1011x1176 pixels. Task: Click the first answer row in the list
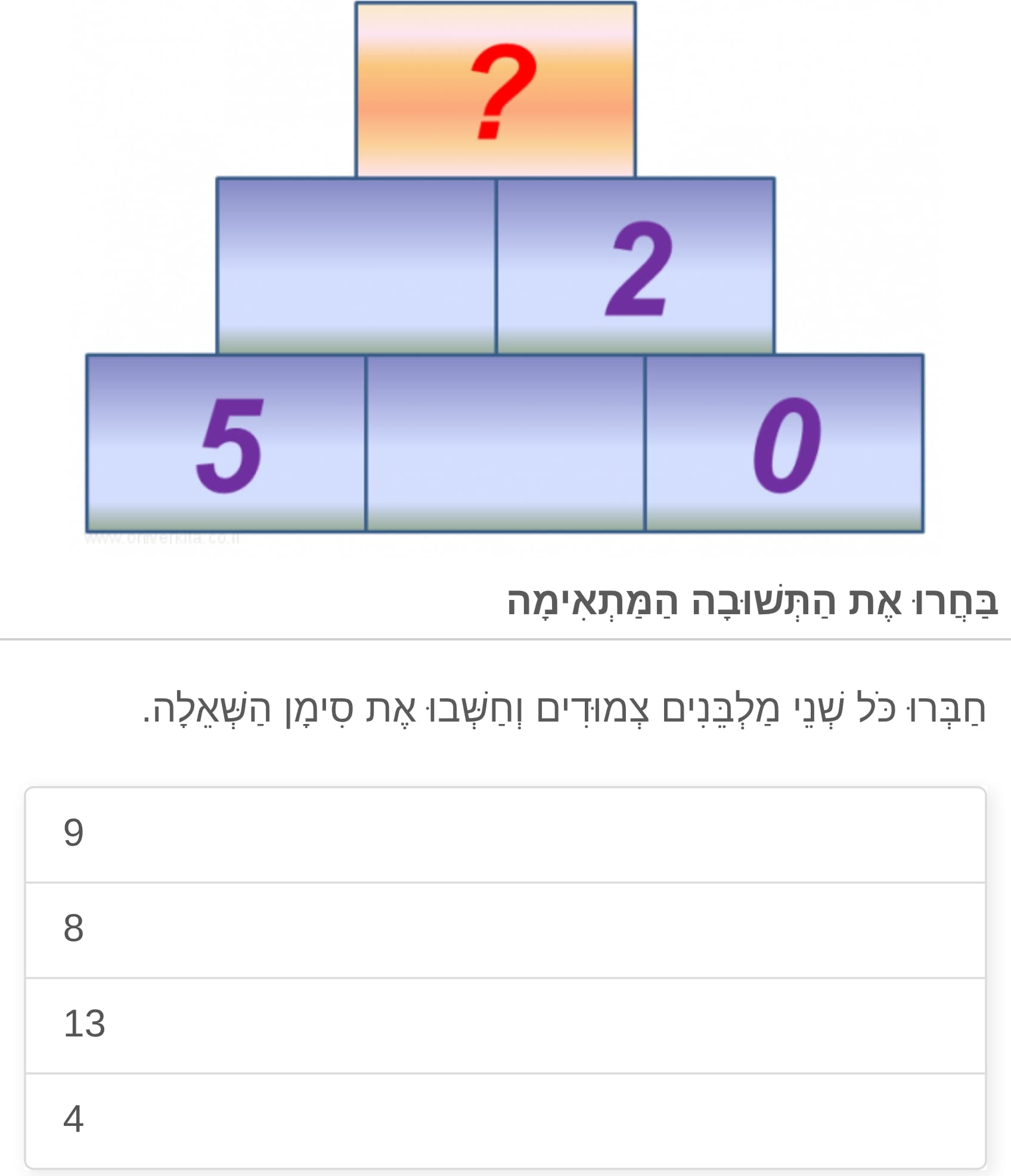[505, 833]
